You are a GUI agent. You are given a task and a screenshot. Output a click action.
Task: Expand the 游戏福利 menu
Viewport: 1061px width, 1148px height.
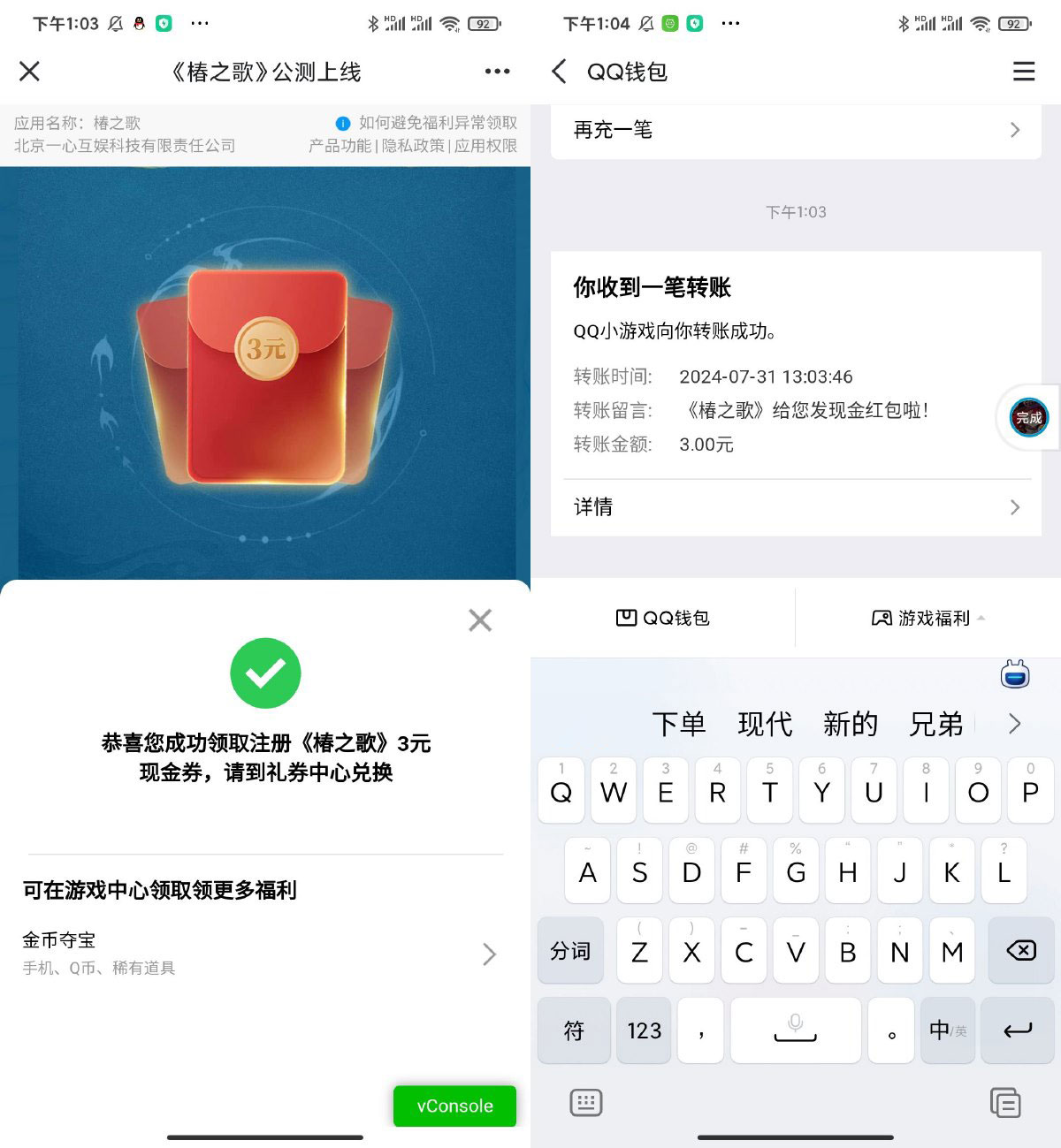pos(927,618)
